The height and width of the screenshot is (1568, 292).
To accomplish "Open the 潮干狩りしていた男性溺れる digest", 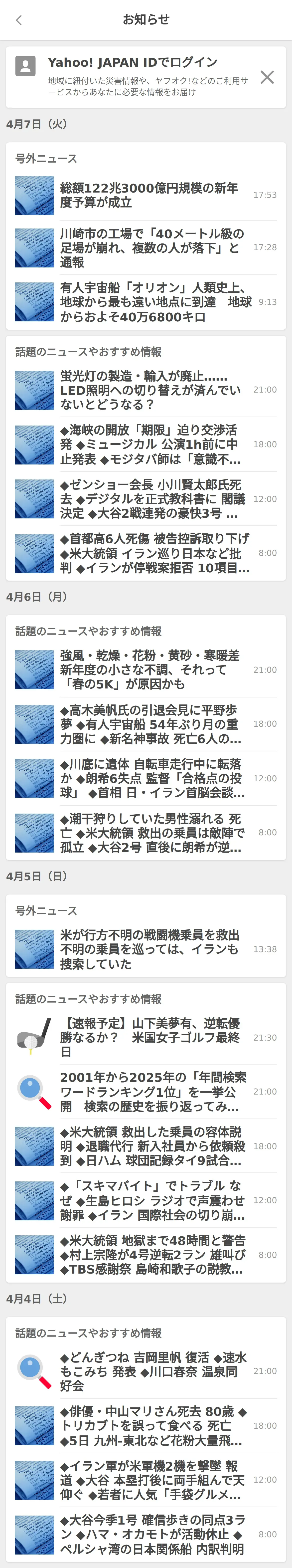I will click(152, 833).
